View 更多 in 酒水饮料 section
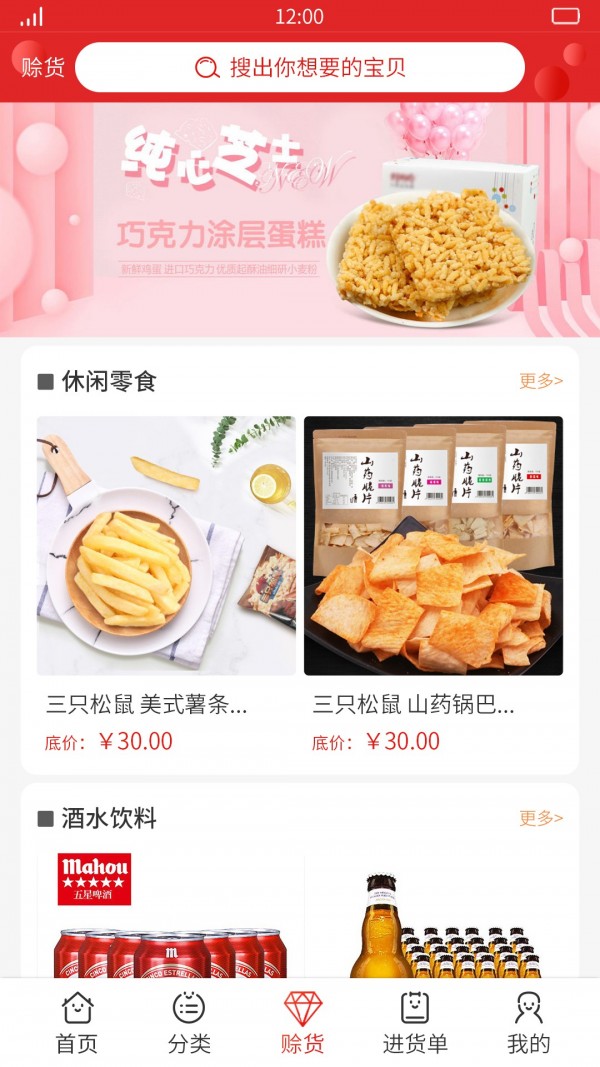Viewport: 600px width, 1067px height. 541,818
